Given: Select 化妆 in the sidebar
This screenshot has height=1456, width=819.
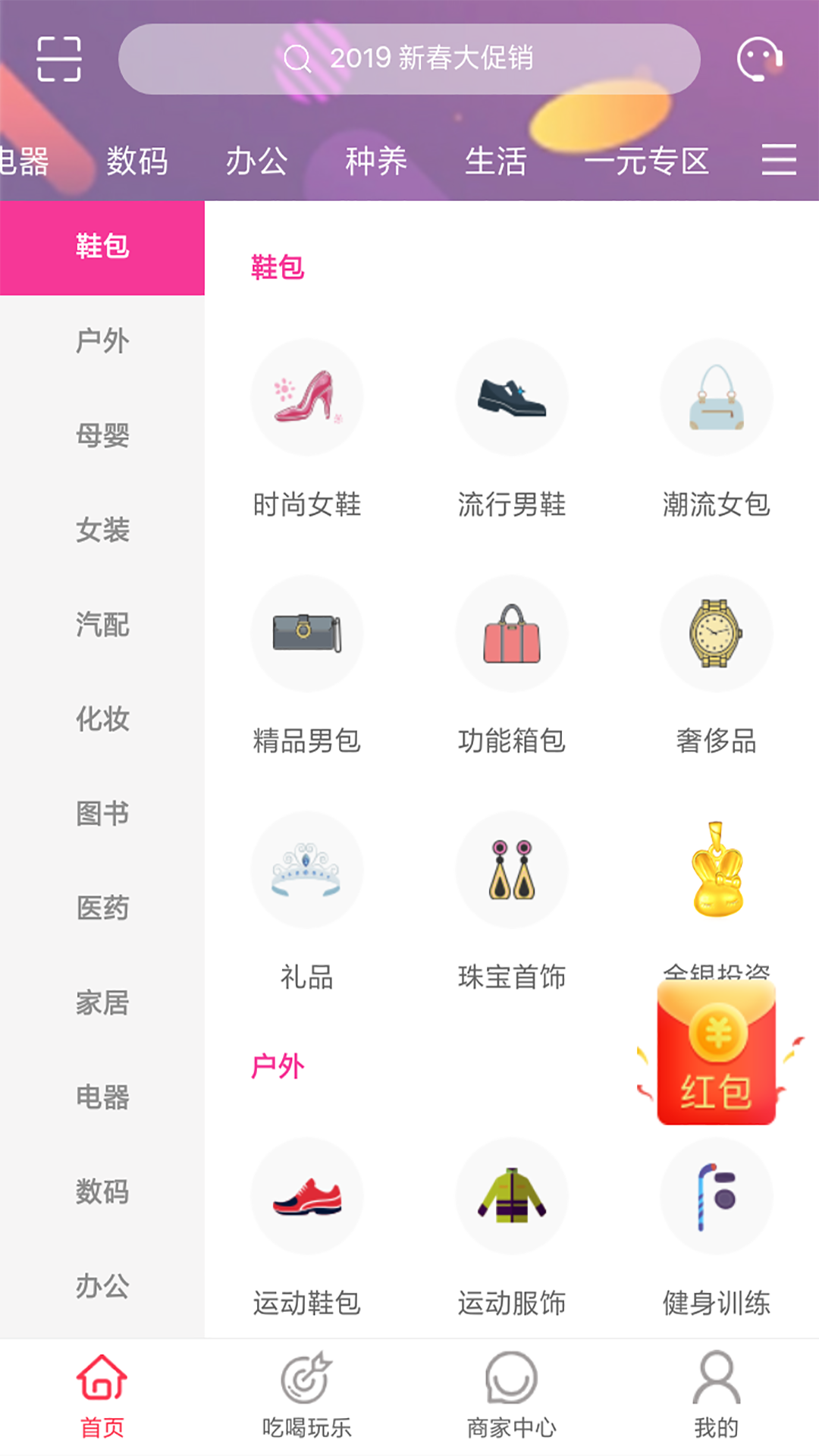Looking at the screenshot, I should click(102, 719).
